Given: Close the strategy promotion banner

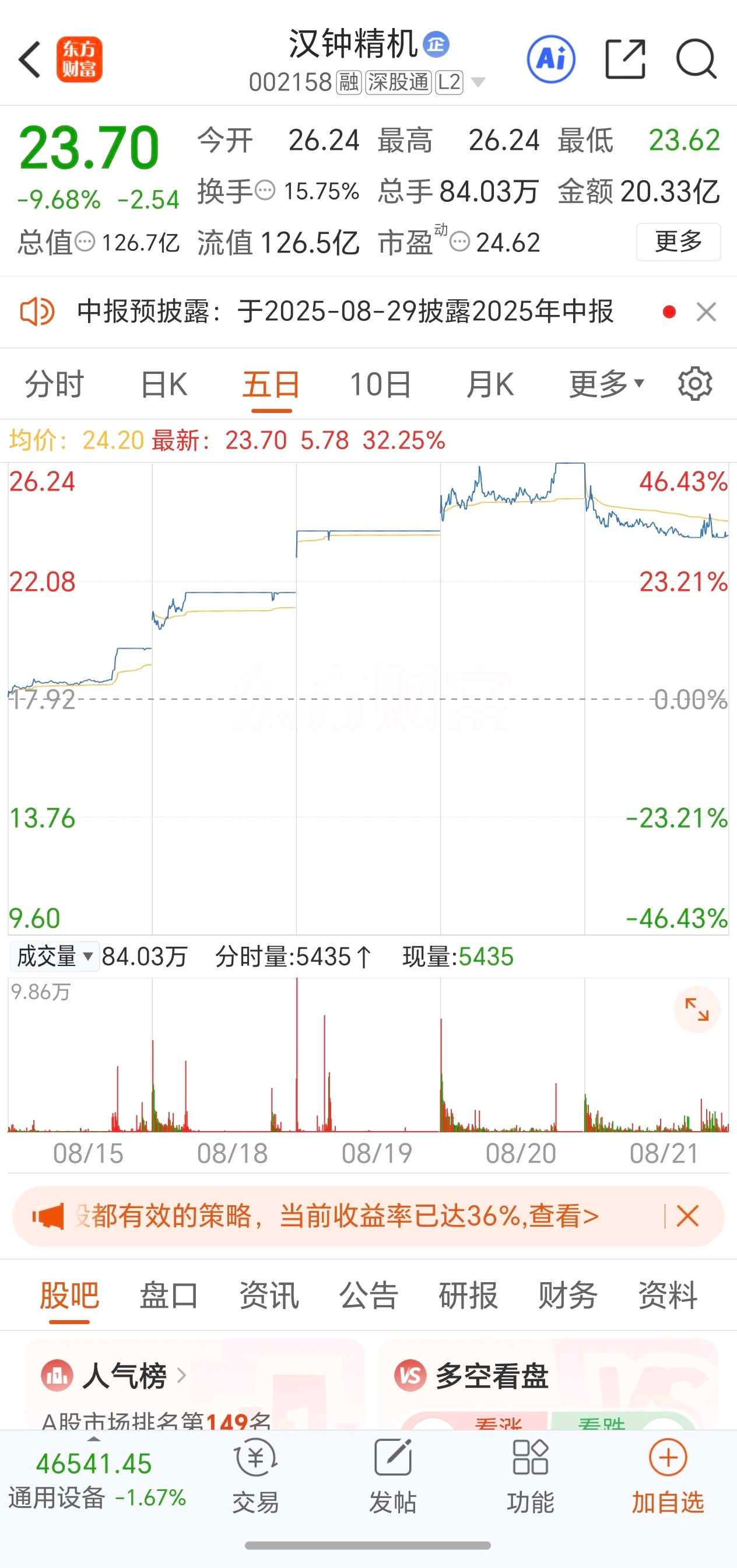Looking at the screenshot, I should click(687, 1216).
